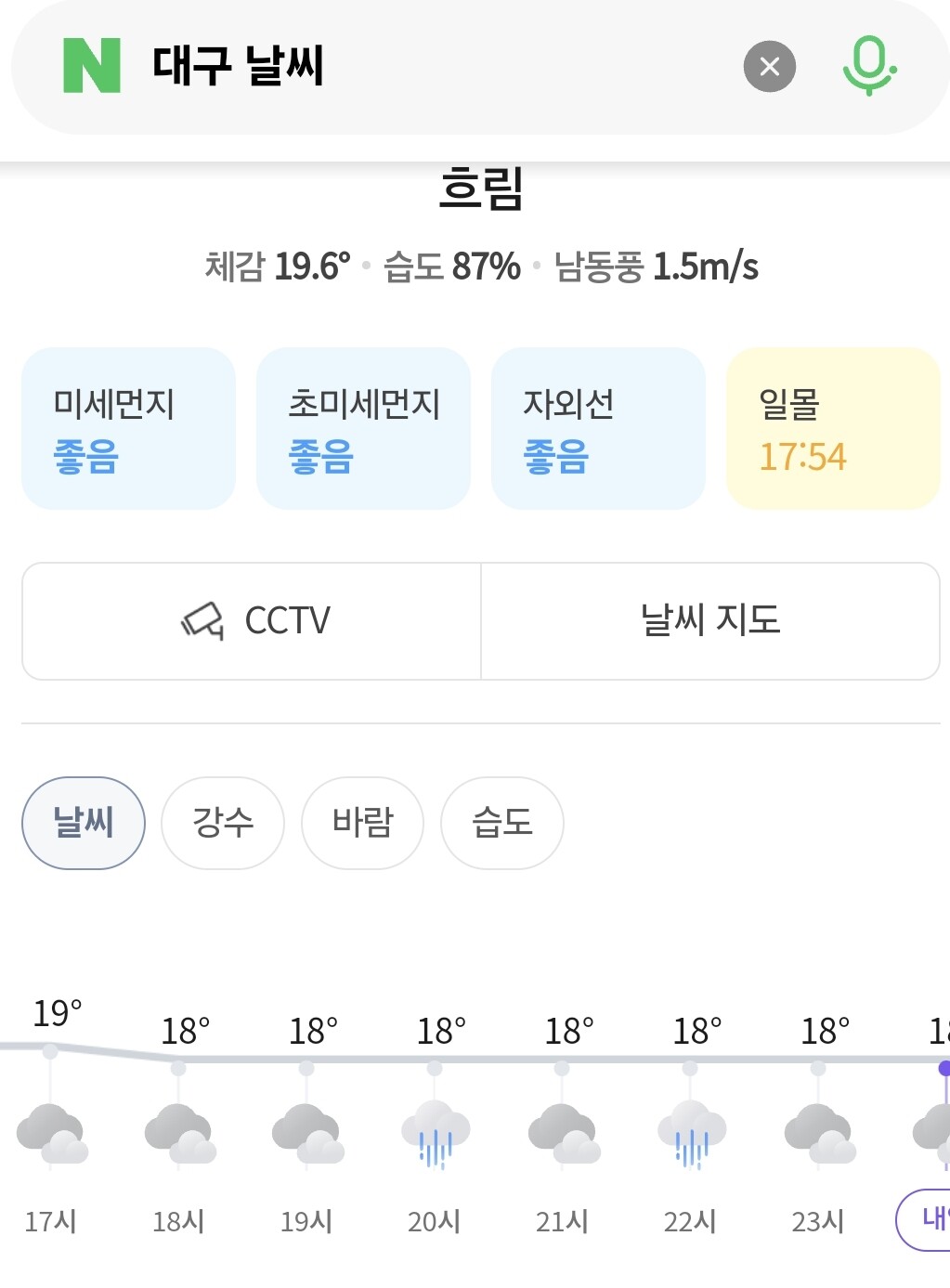Switch to the 강수 tab
Viewport: 950px width, 1288px height.
pyautogui.click(x=223, y=823)
